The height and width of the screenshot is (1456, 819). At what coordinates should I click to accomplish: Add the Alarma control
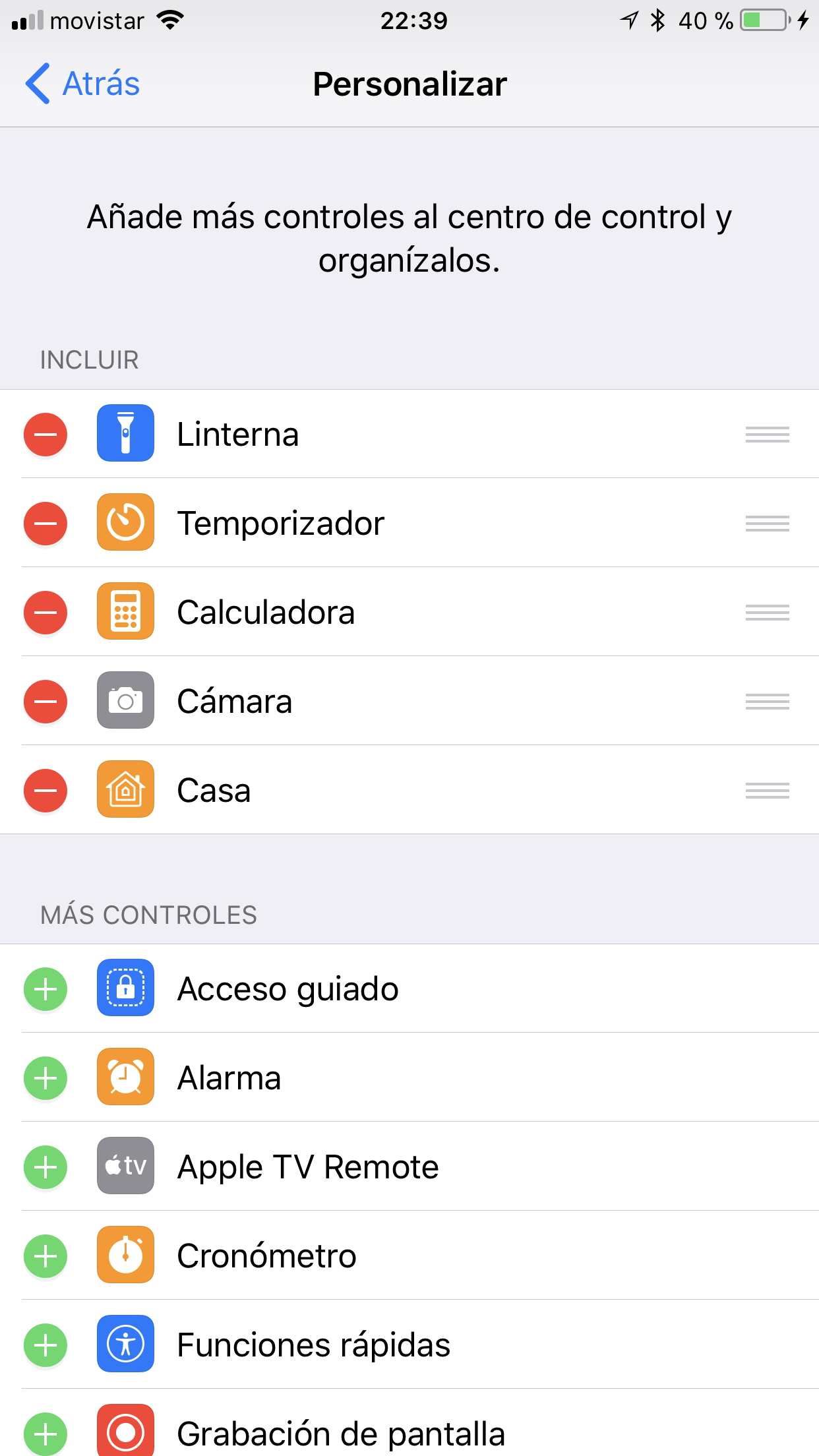coord(45,1078)
